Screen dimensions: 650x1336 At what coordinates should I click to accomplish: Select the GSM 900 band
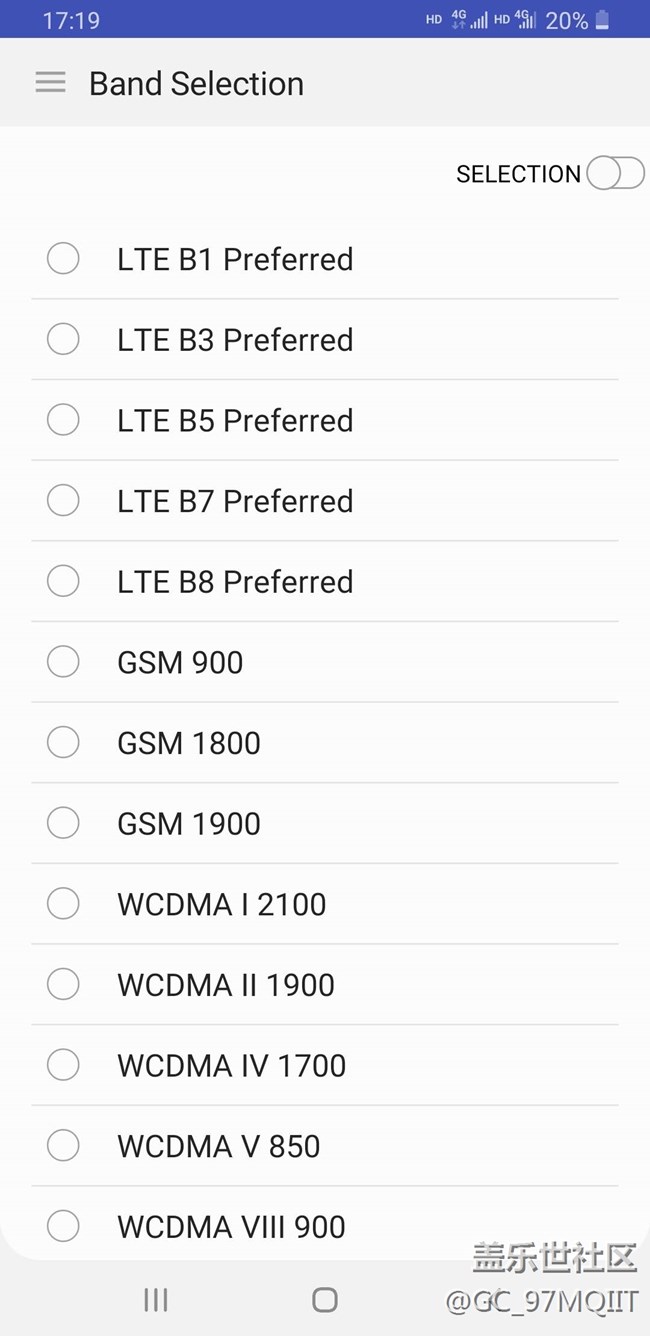(325, 662)
